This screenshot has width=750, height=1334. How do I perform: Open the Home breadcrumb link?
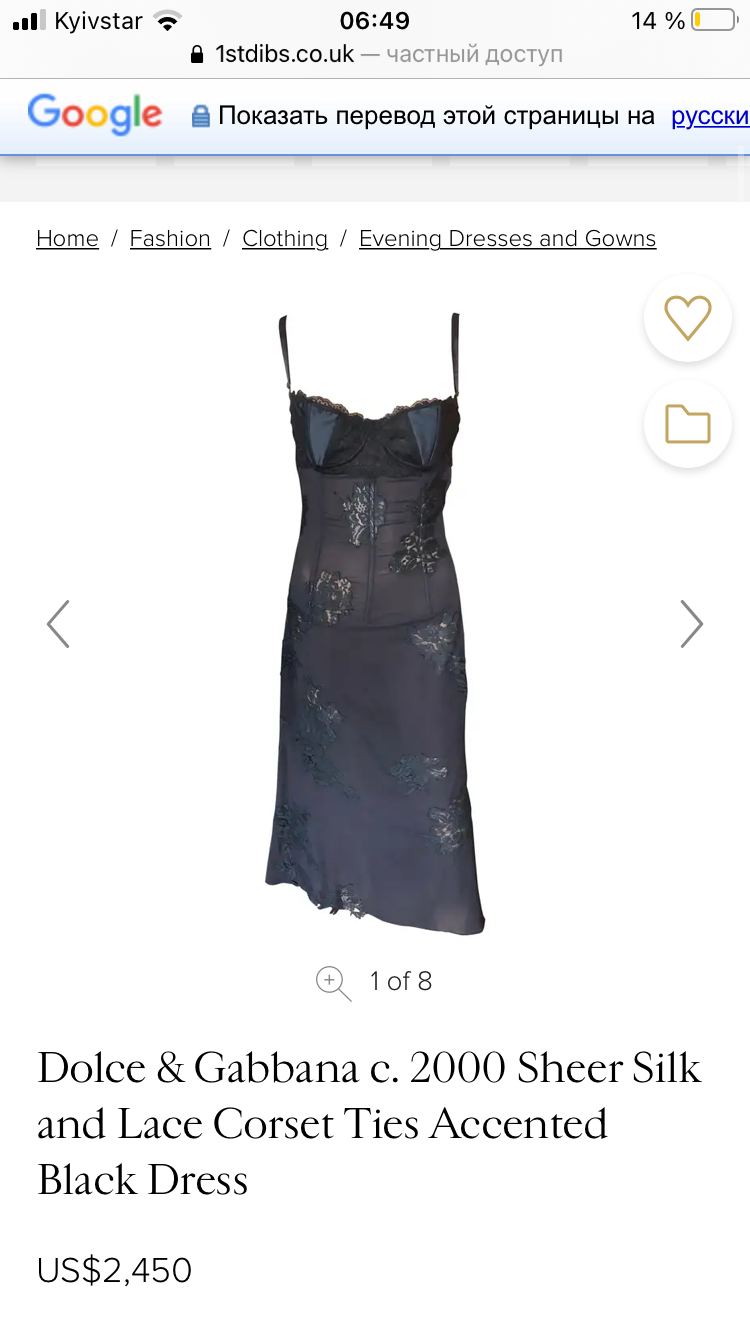(x=67, y=239)
